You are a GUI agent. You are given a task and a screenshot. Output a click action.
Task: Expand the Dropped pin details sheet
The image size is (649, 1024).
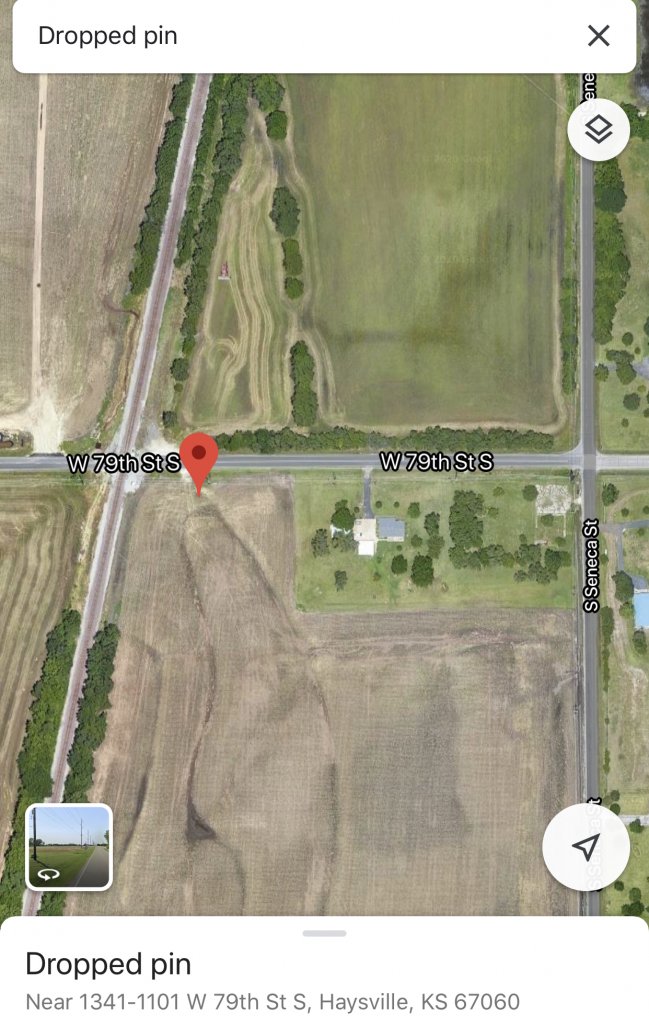coord(324,934)
